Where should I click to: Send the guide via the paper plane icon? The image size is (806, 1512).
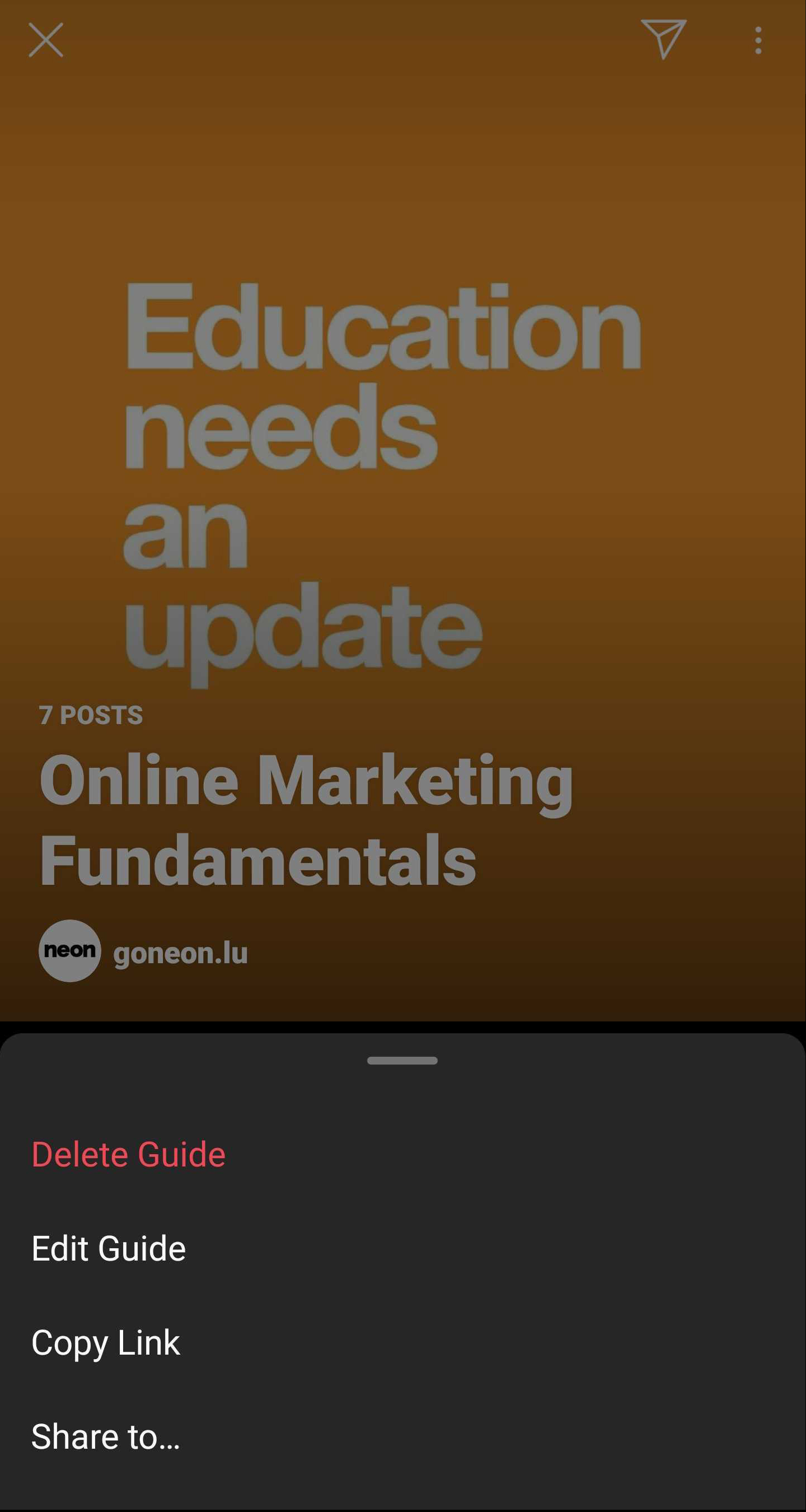click(663, 39)
